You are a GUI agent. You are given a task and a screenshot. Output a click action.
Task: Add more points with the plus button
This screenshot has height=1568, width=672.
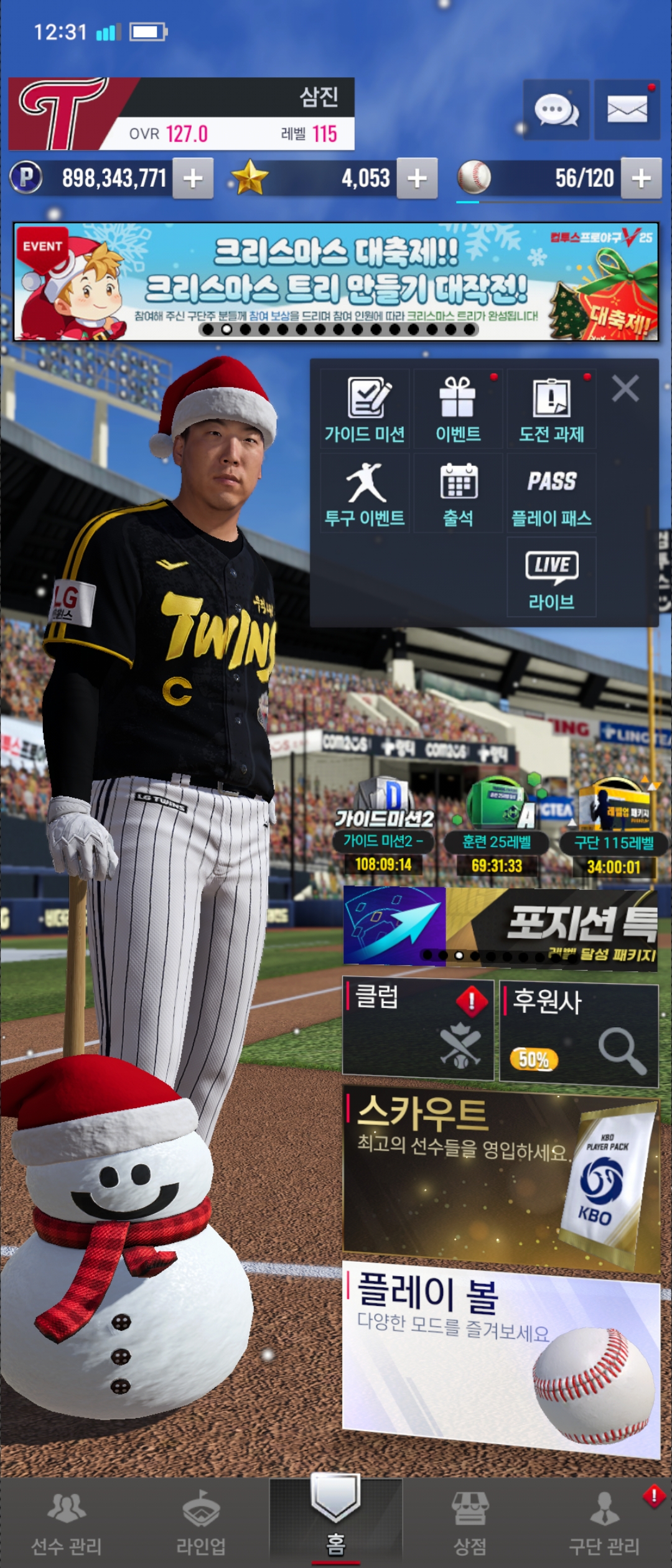[193, 179]
